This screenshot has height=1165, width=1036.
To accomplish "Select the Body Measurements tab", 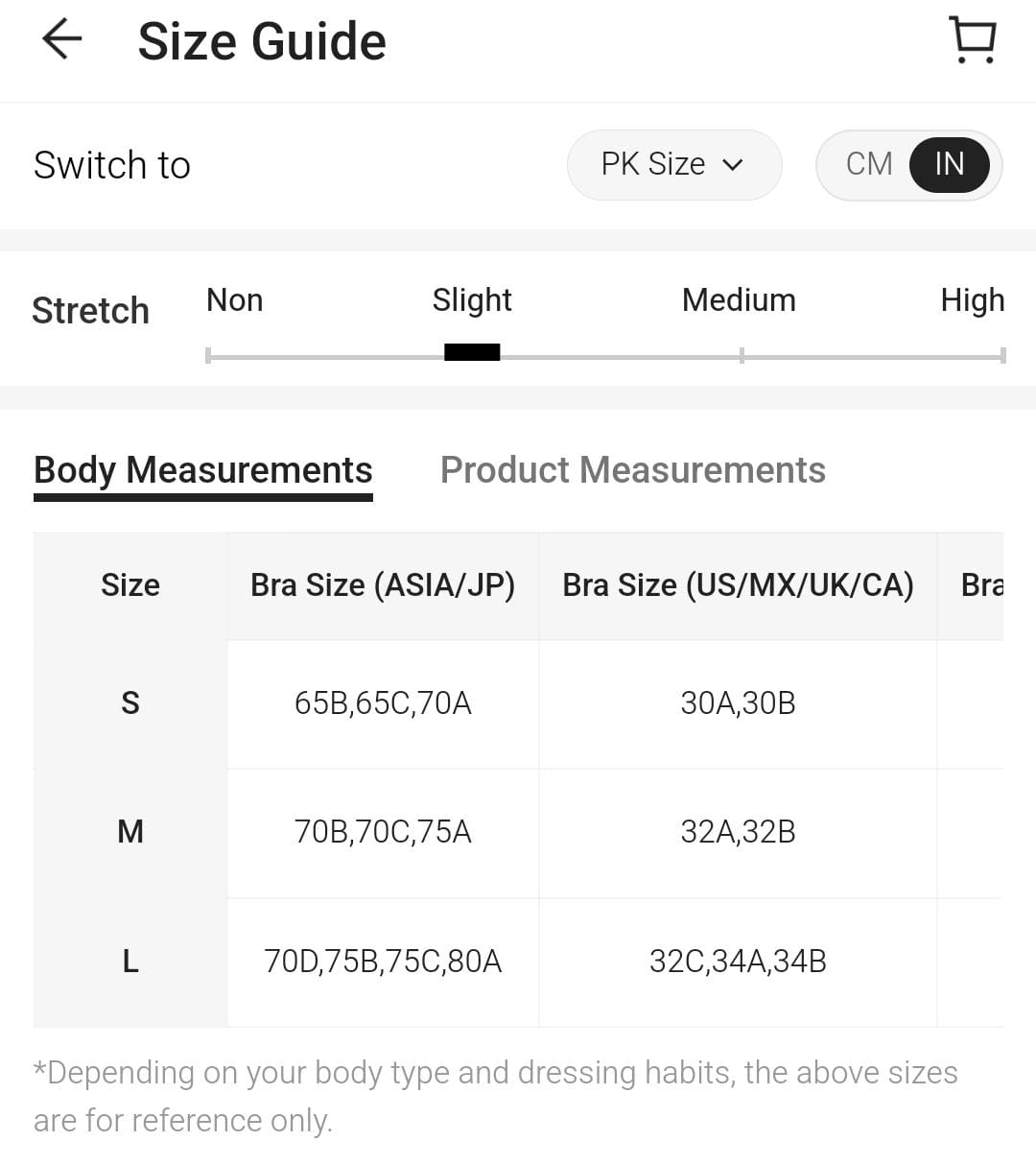I will 202,470.
